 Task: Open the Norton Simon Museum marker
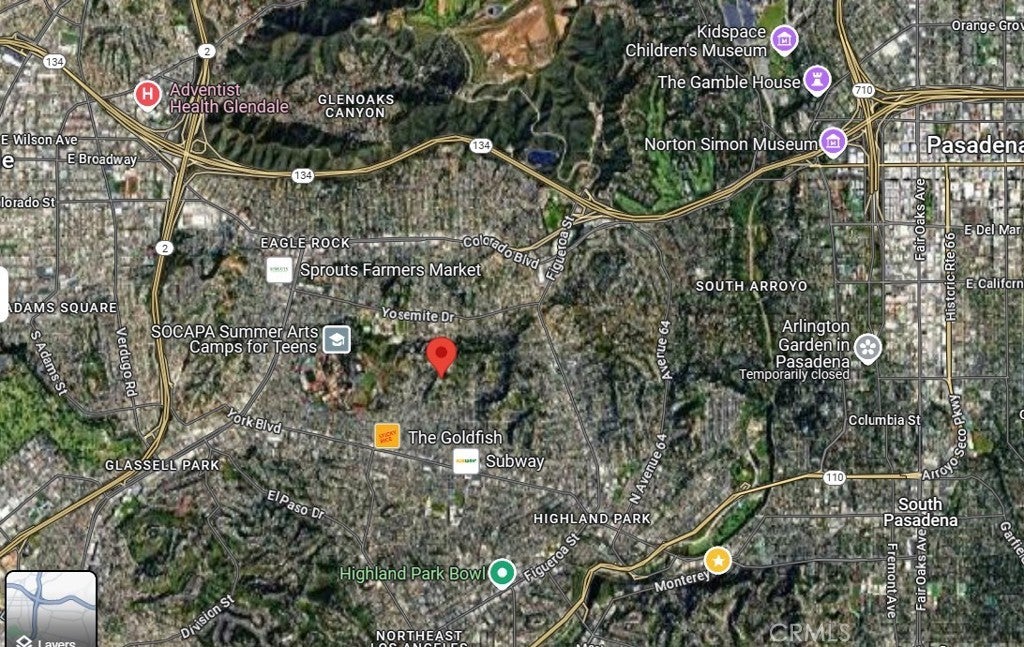tap(832, 142)
